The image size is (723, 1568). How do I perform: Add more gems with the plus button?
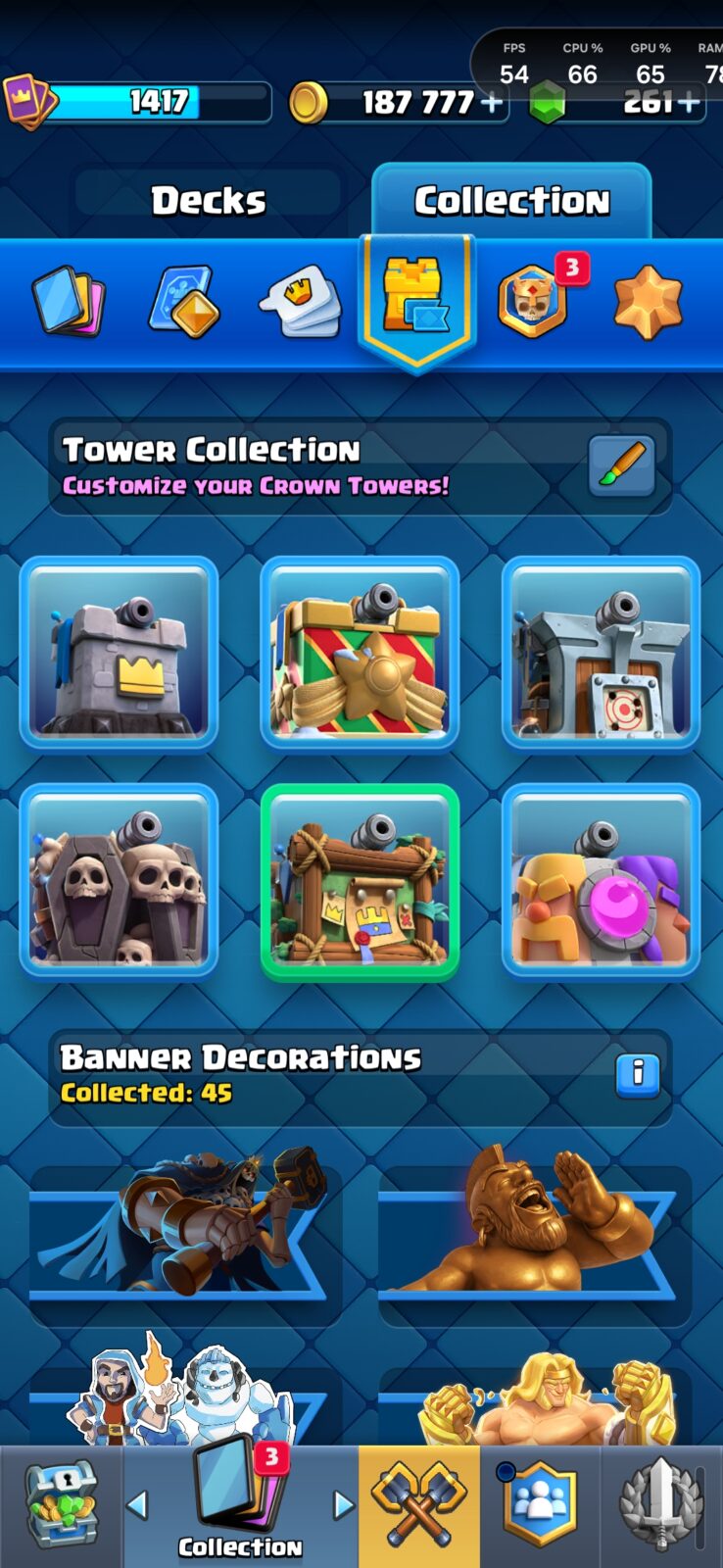pos(690,101)
